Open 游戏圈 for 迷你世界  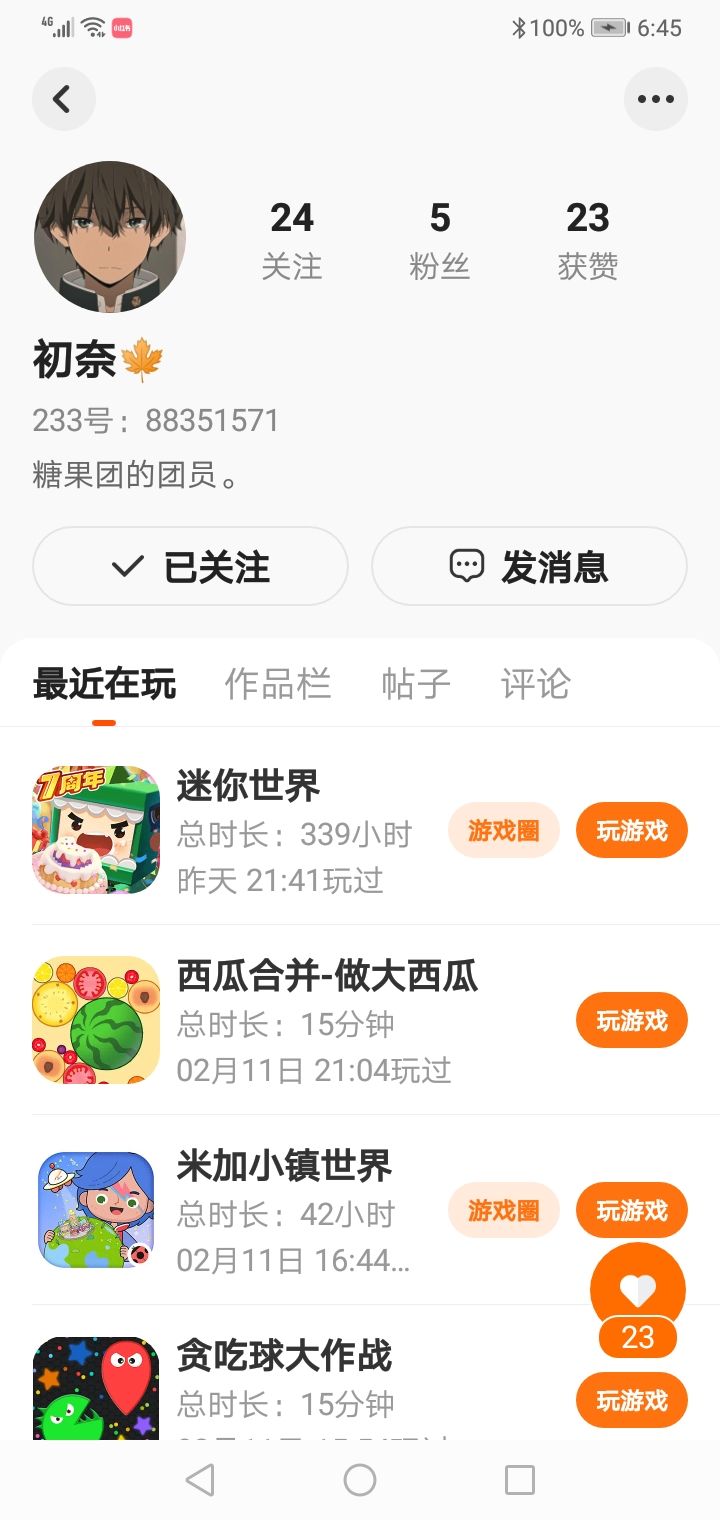point(503,830)
